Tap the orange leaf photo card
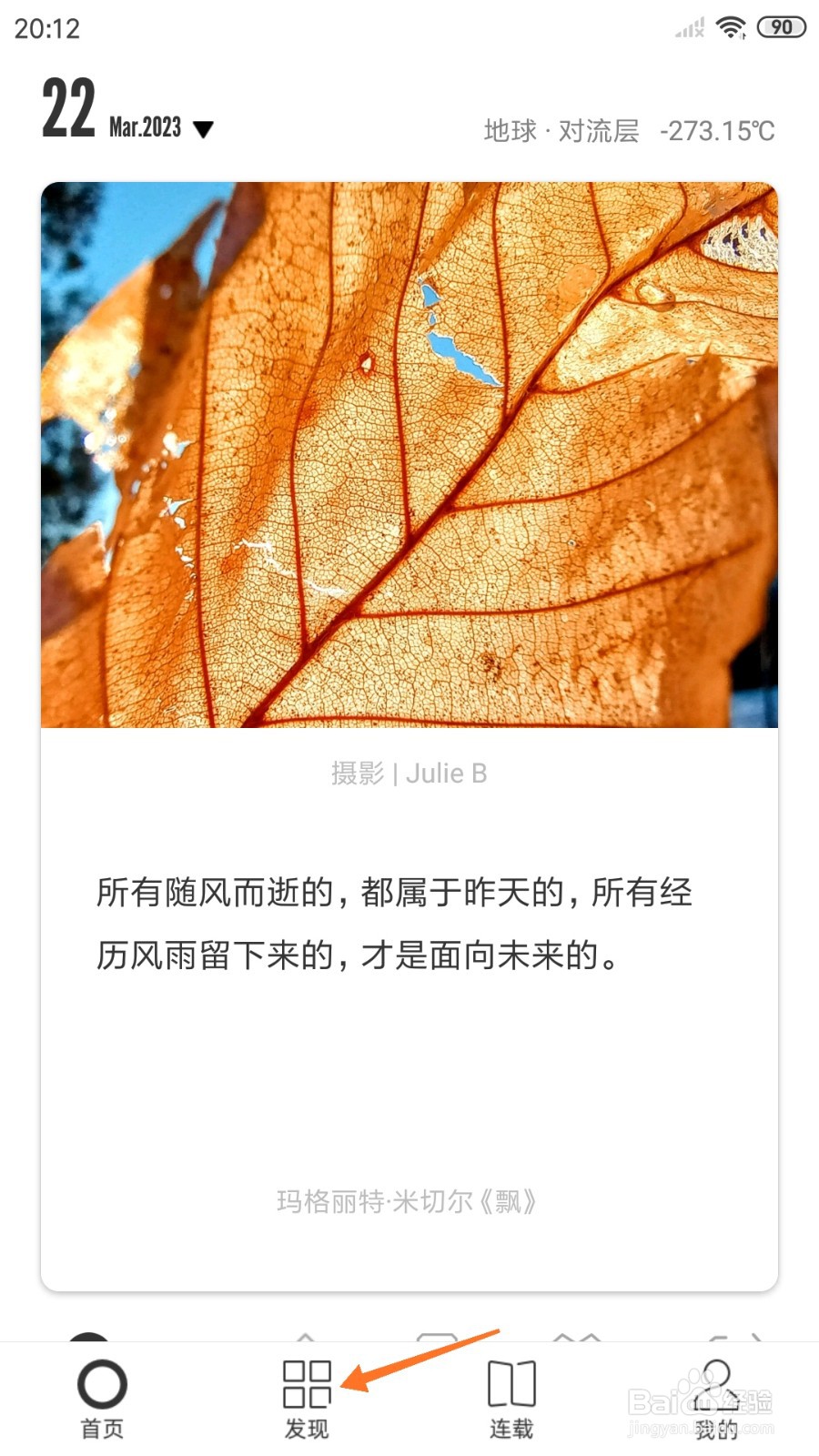Image resolution: width=819 pixels, height=1456 pixels. pos(409,455)
